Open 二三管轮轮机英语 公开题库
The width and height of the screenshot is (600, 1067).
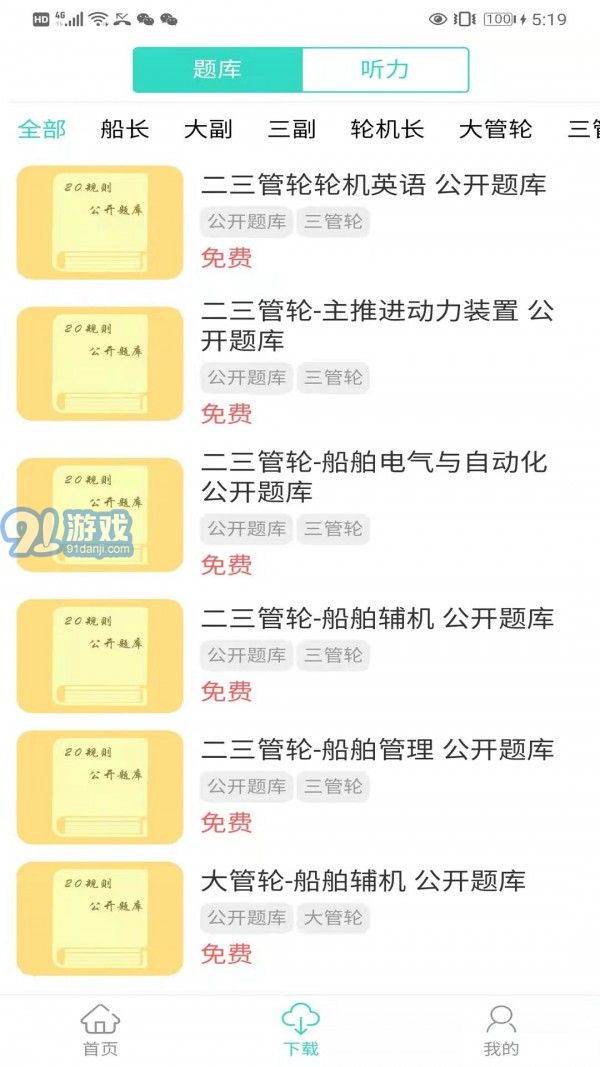(373, 185)
